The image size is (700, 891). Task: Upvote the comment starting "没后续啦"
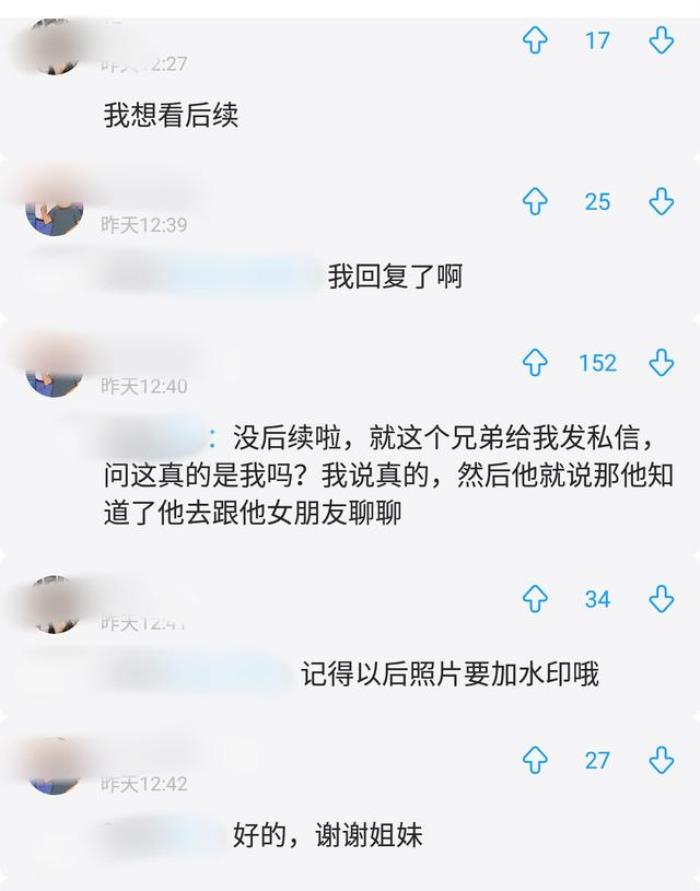(536, 363)
